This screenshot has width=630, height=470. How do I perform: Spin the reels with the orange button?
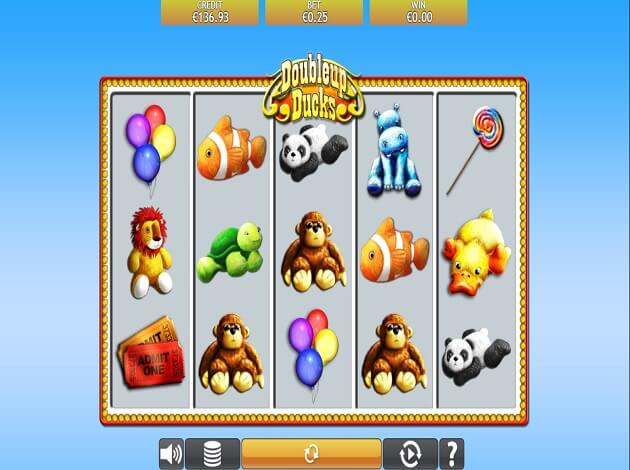click(311, 454)
